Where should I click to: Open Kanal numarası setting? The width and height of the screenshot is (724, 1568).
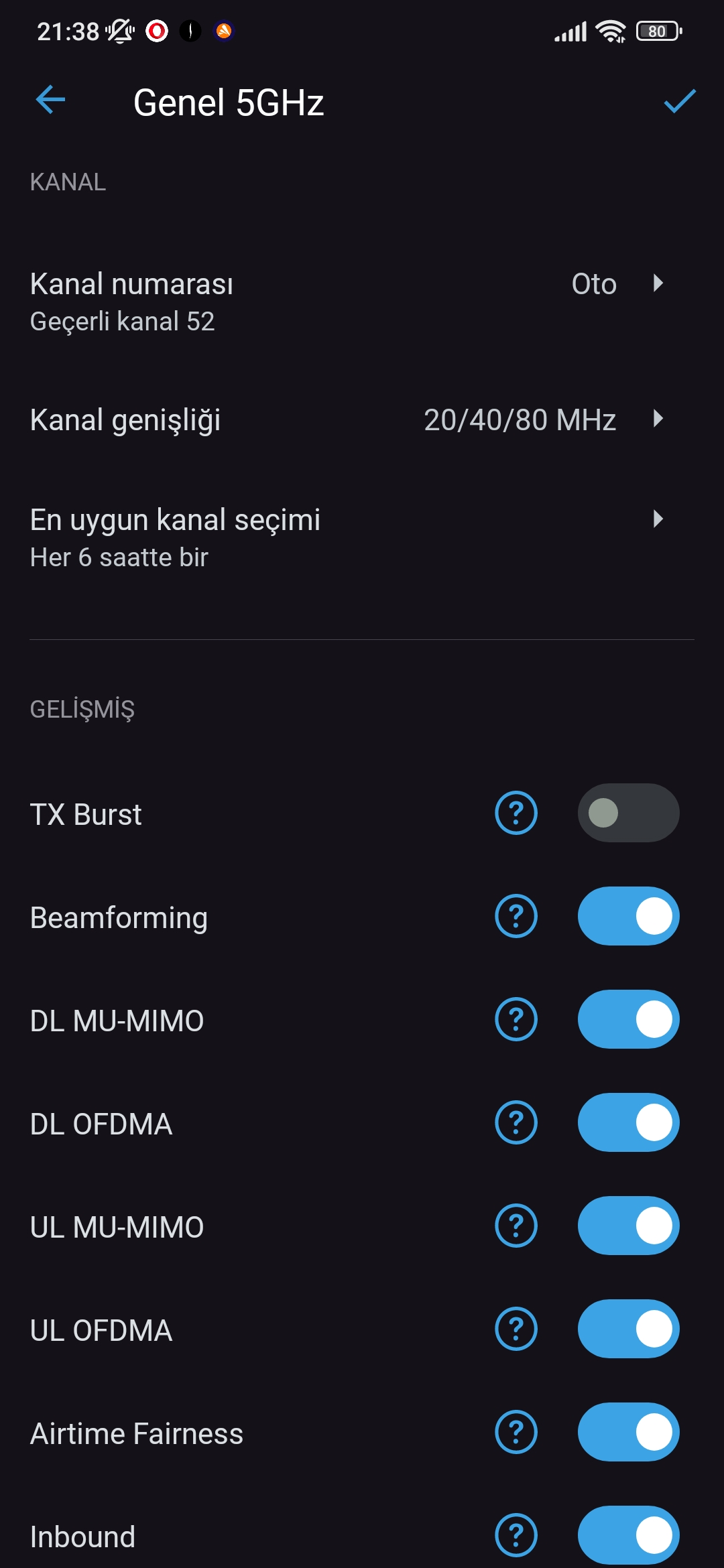362,302
